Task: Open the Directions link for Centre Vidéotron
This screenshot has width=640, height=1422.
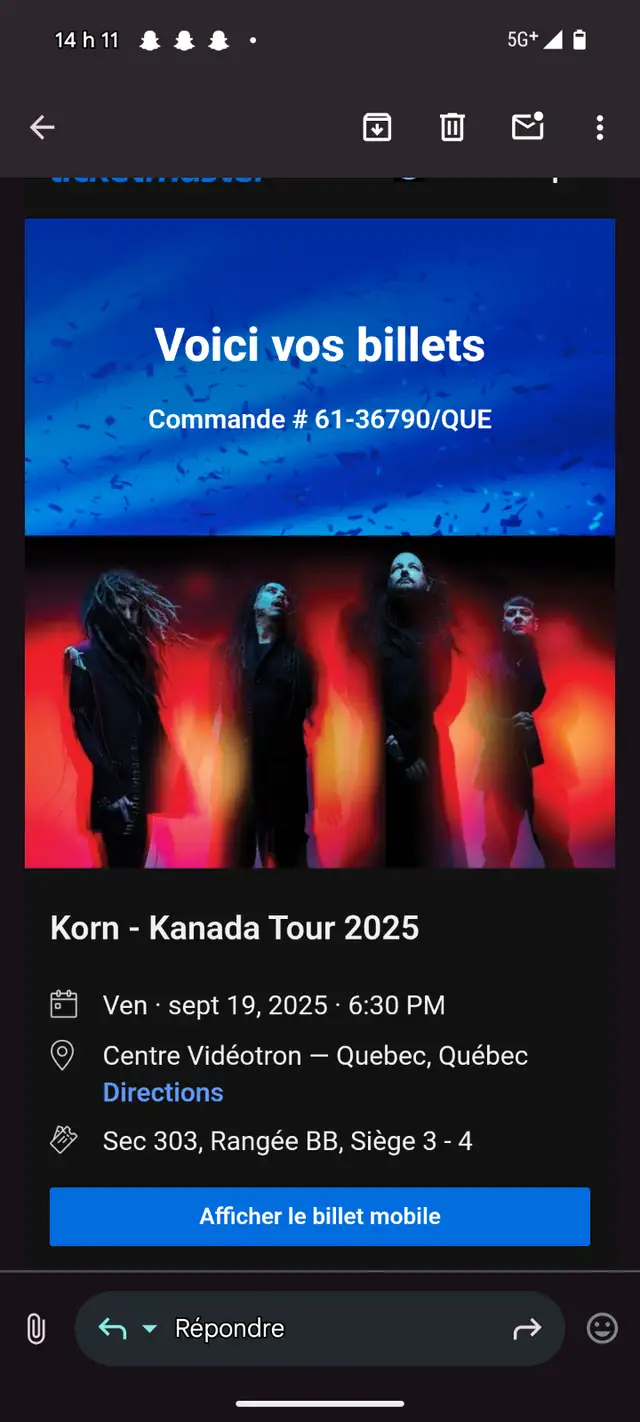Action: [x=163, y=1092]
